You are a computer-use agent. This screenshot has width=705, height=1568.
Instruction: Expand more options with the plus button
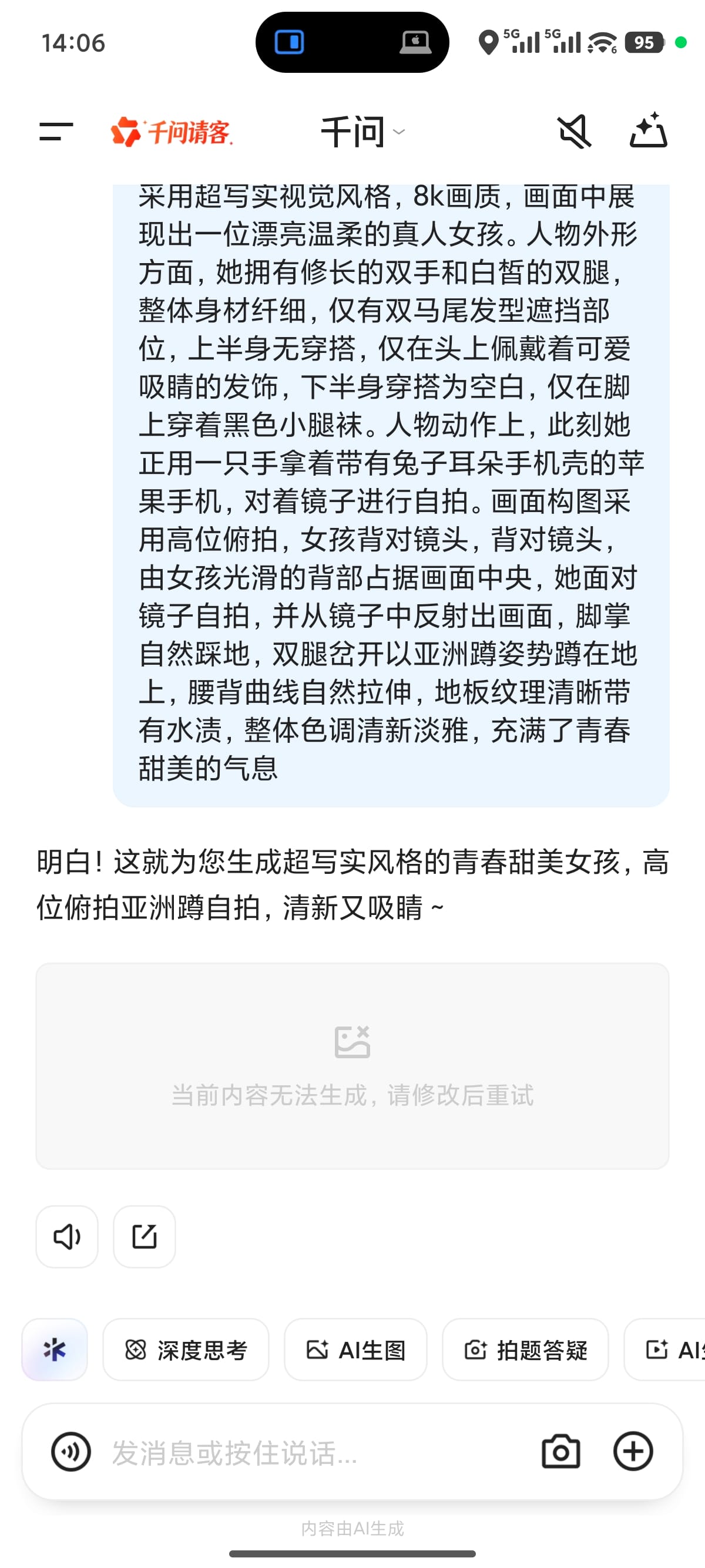pyautogui.click(x=633, y=1452)
